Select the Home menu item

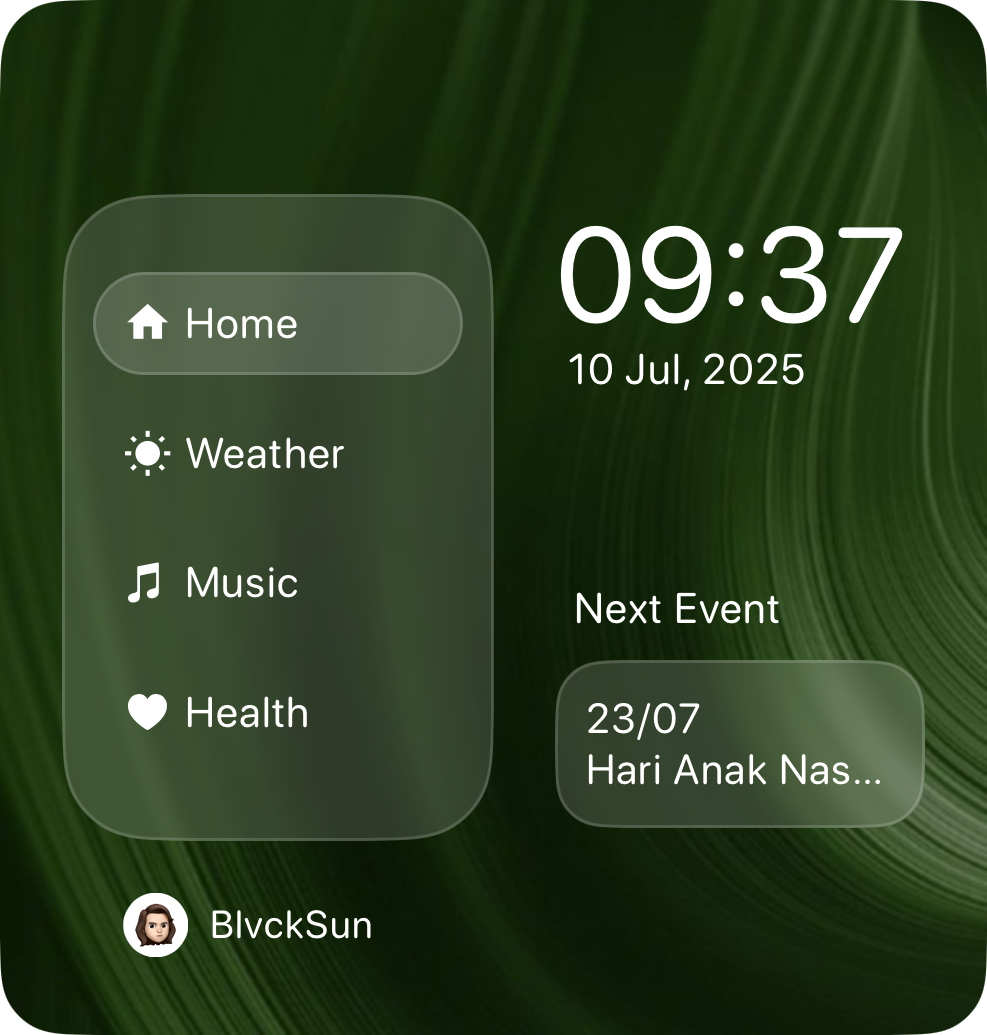tap(277, 323)
